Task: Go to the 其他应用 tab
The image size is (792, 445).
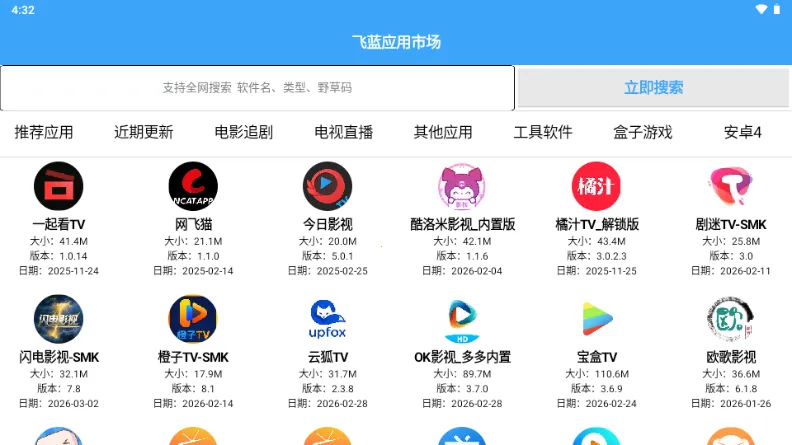Action: pyautogui.click(x=443, y=132)
